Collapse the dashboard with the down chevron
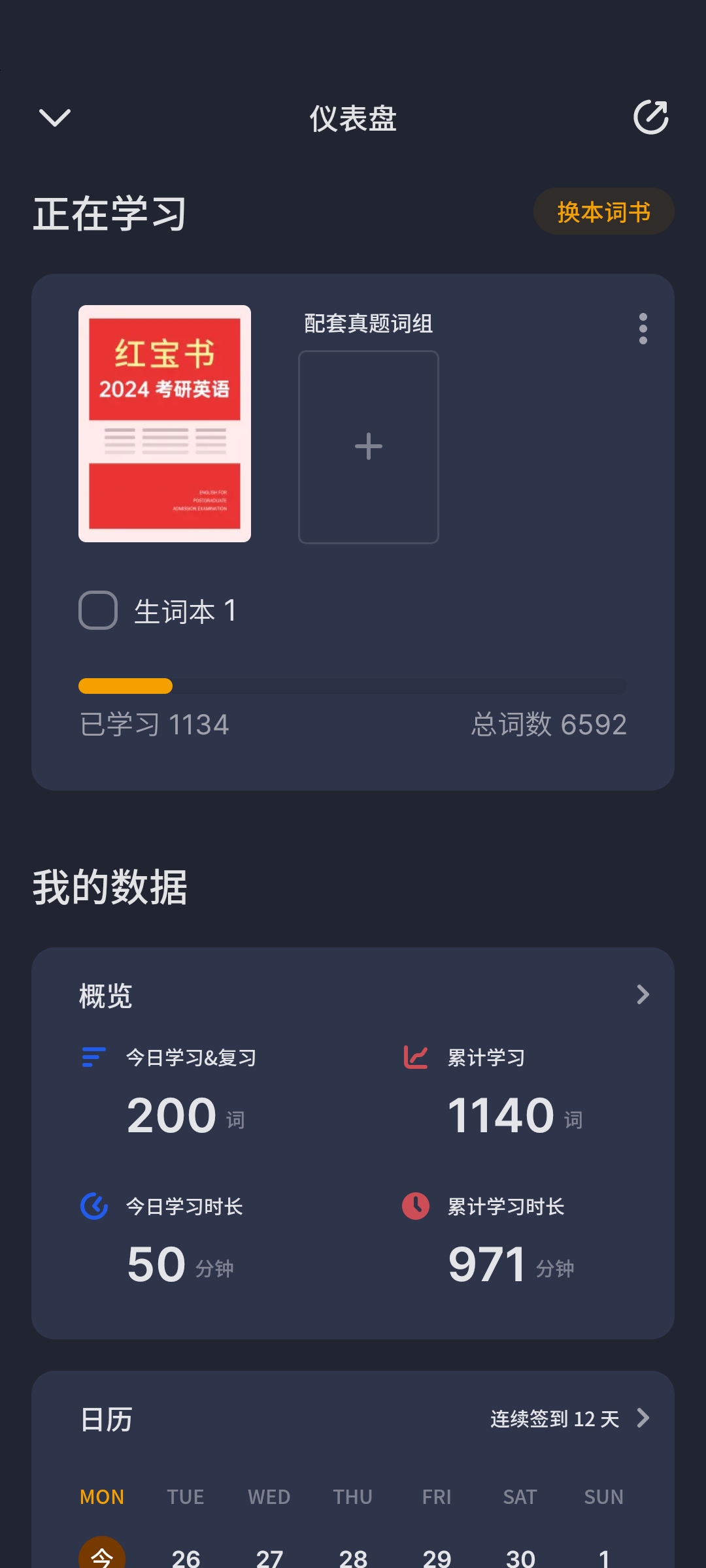Image resolution: width=706 pixels, height=1568 pixels. (x=55, y=118)
